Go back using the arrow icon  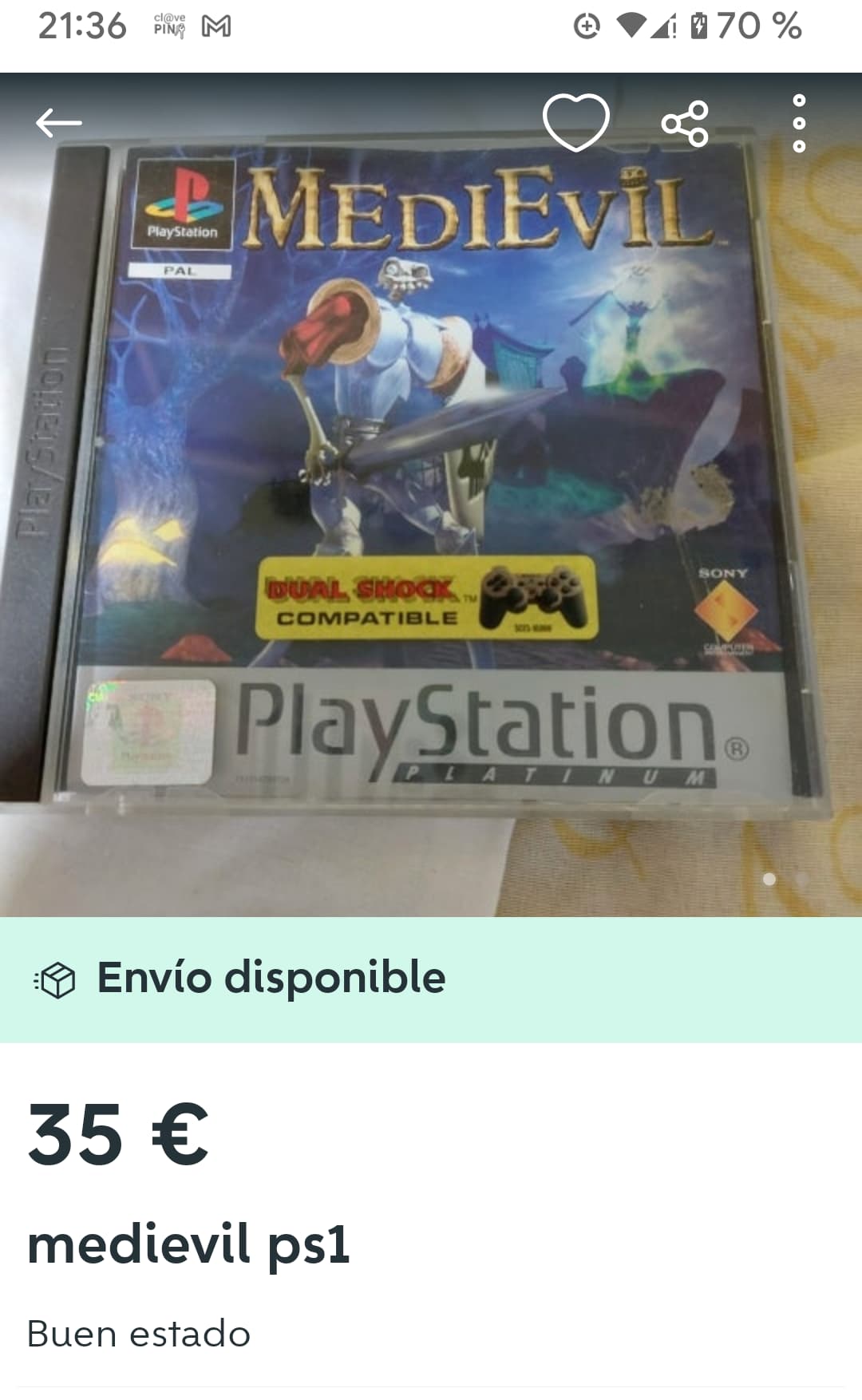(59, 123)
